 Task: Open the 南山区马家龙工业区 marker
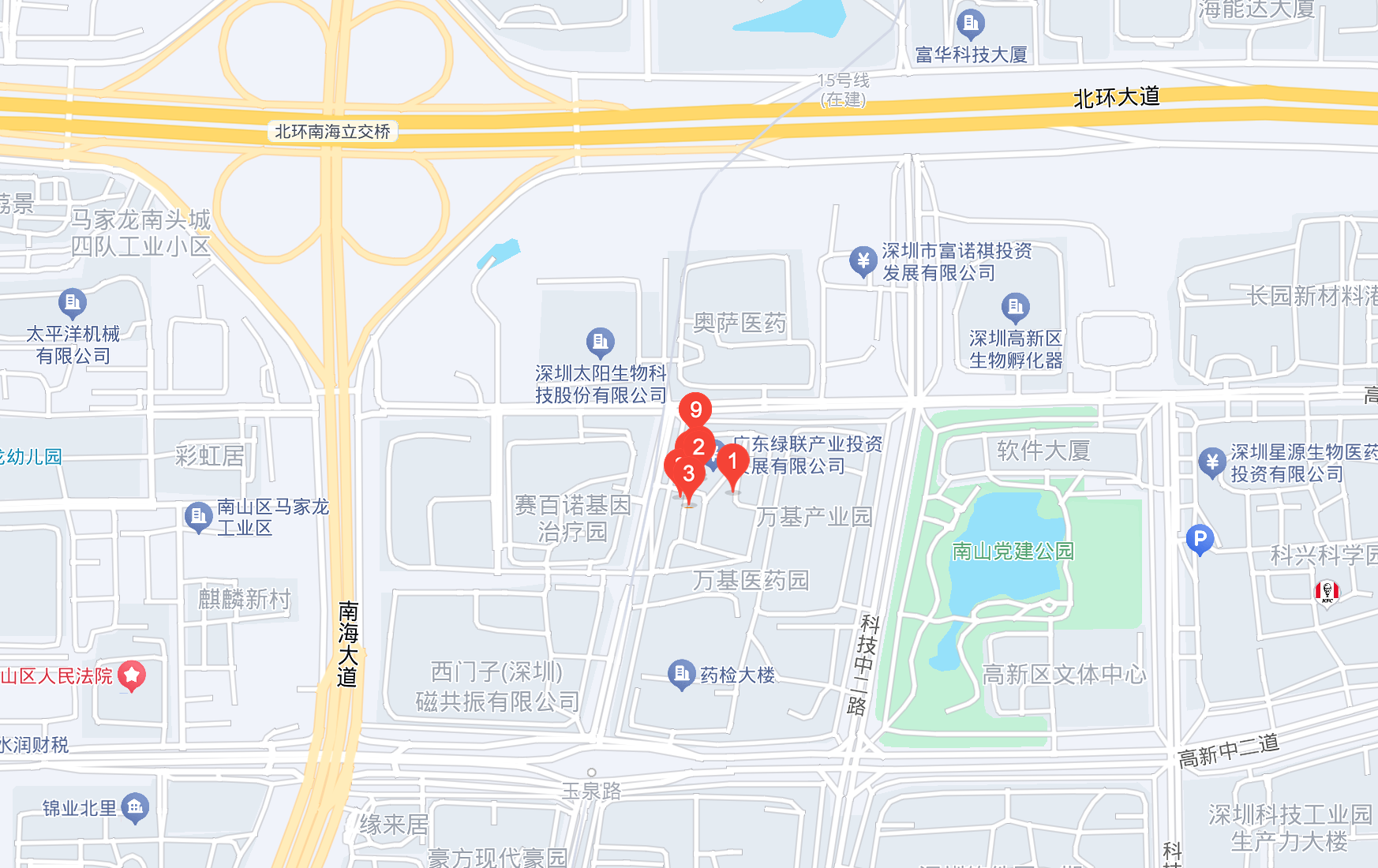198,517
